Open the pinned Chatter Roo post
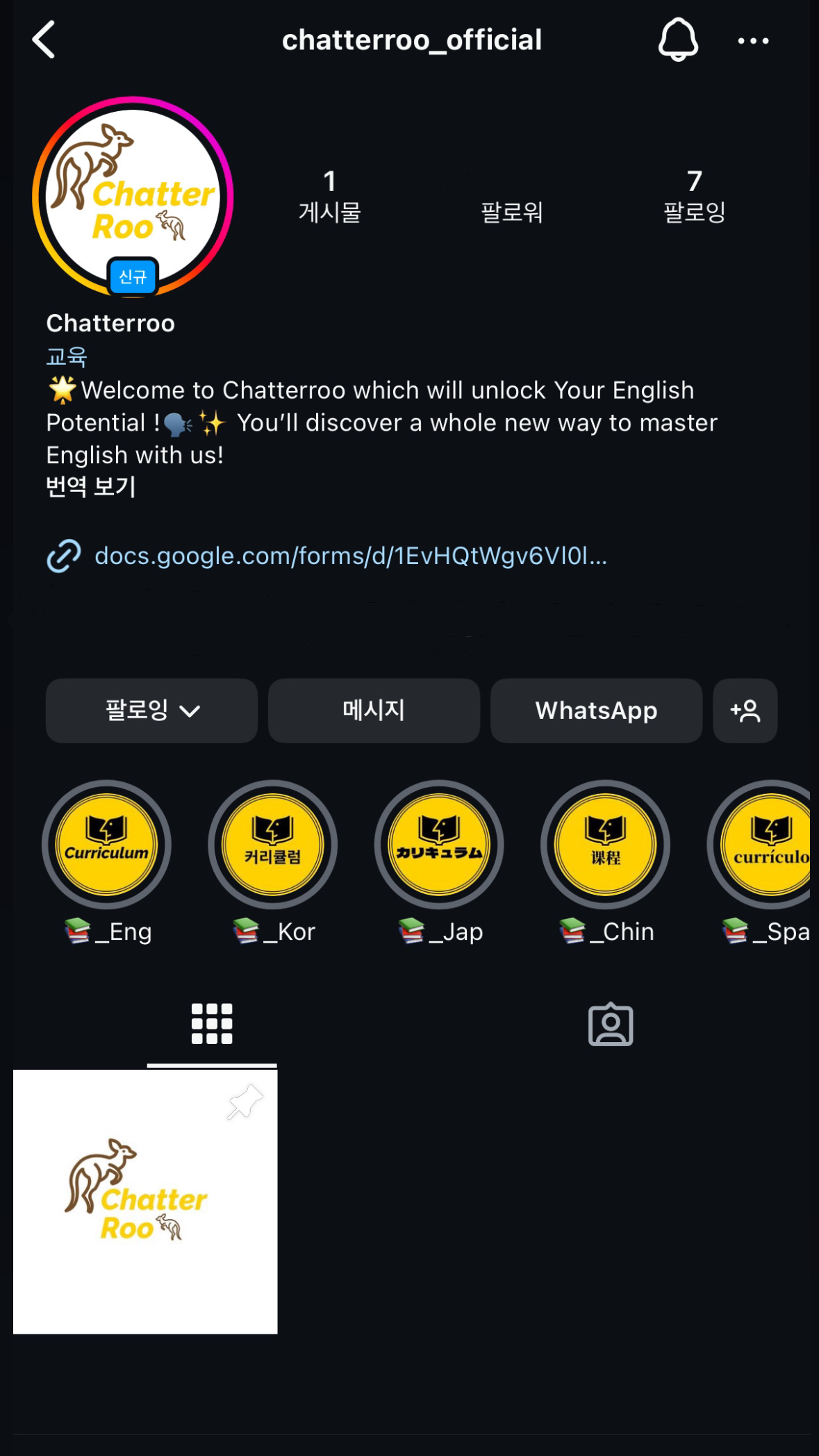The image size is (819, 1456). point(145,1202)
